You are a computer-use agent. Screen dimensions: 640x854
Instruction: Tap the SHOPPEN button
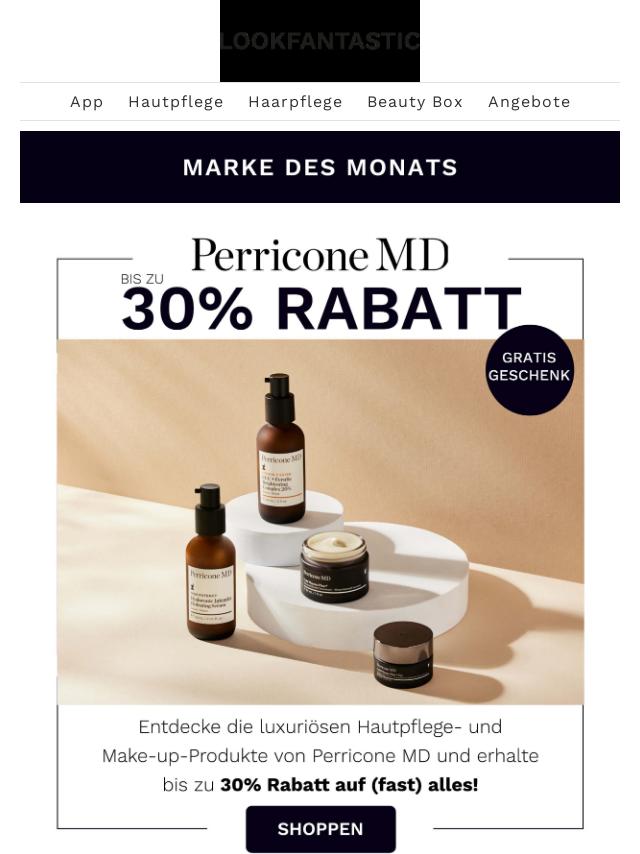pyautogui.click(x=320, y=829)
